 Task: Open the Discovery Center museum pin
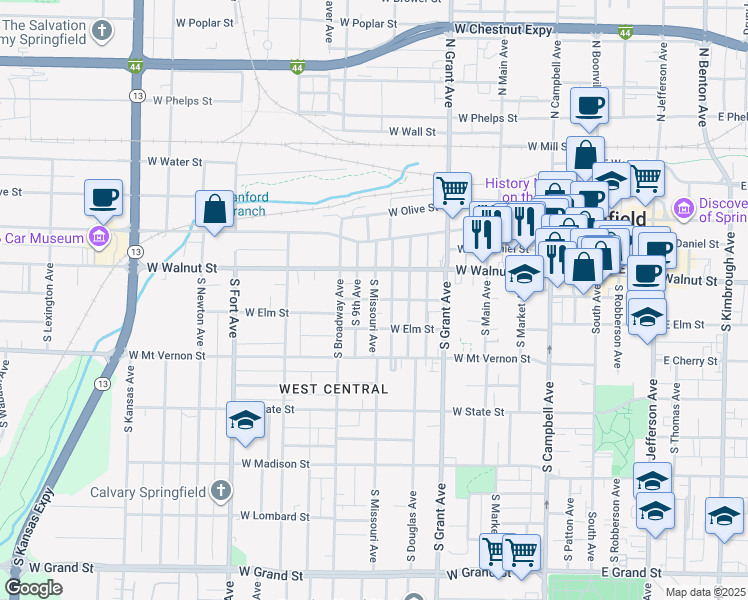pos(684,209)
